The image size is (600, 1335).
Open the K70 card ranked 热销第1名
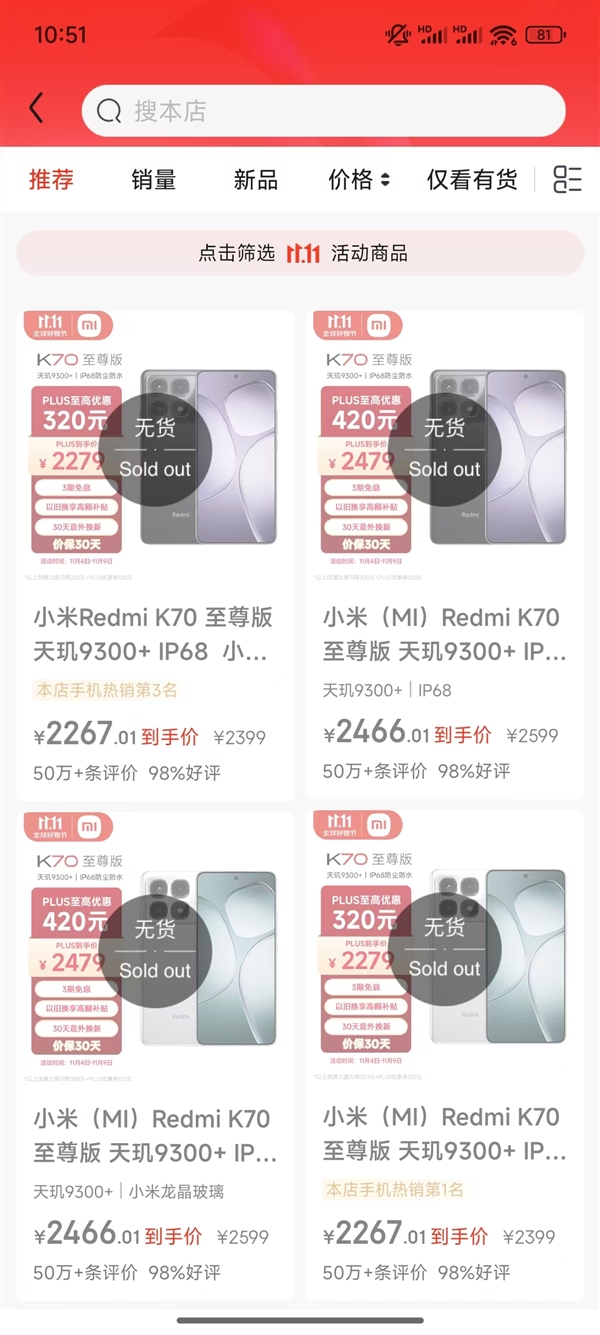444,1050
